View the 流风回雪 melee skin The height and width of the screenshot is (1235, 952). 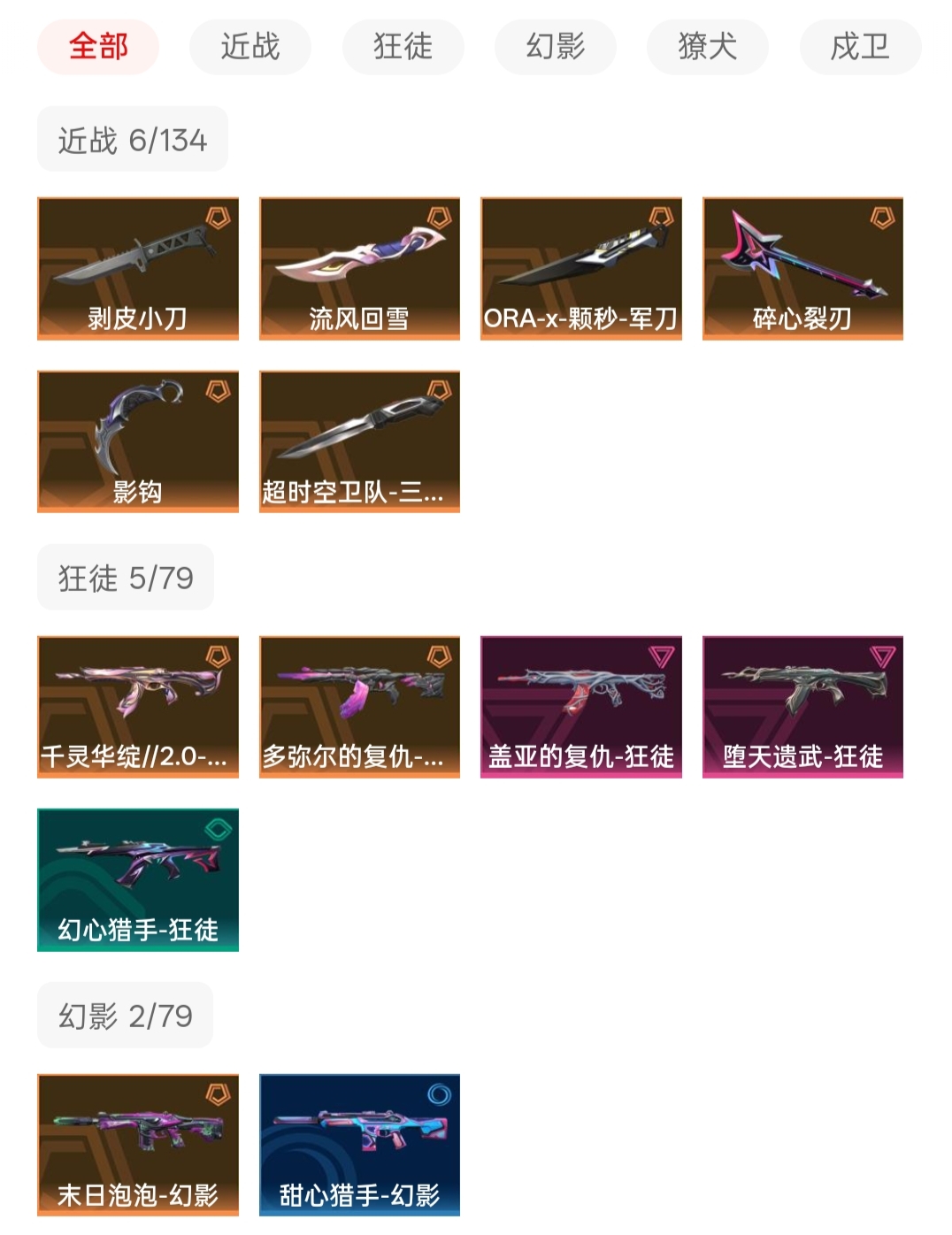(359, 268)
